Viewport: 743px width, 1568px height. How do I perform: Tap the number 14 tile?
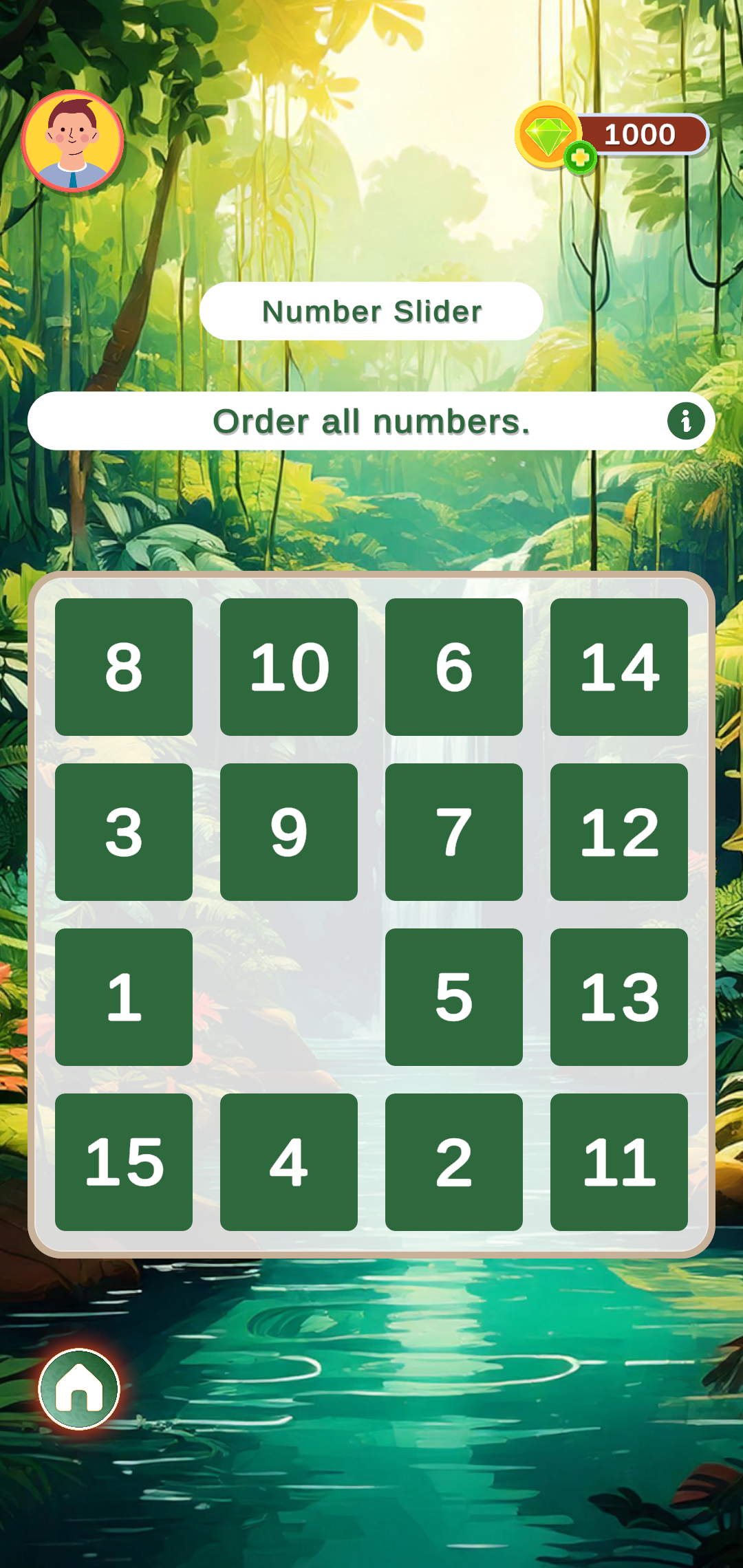pyautogui.click(x=619, y=667)
